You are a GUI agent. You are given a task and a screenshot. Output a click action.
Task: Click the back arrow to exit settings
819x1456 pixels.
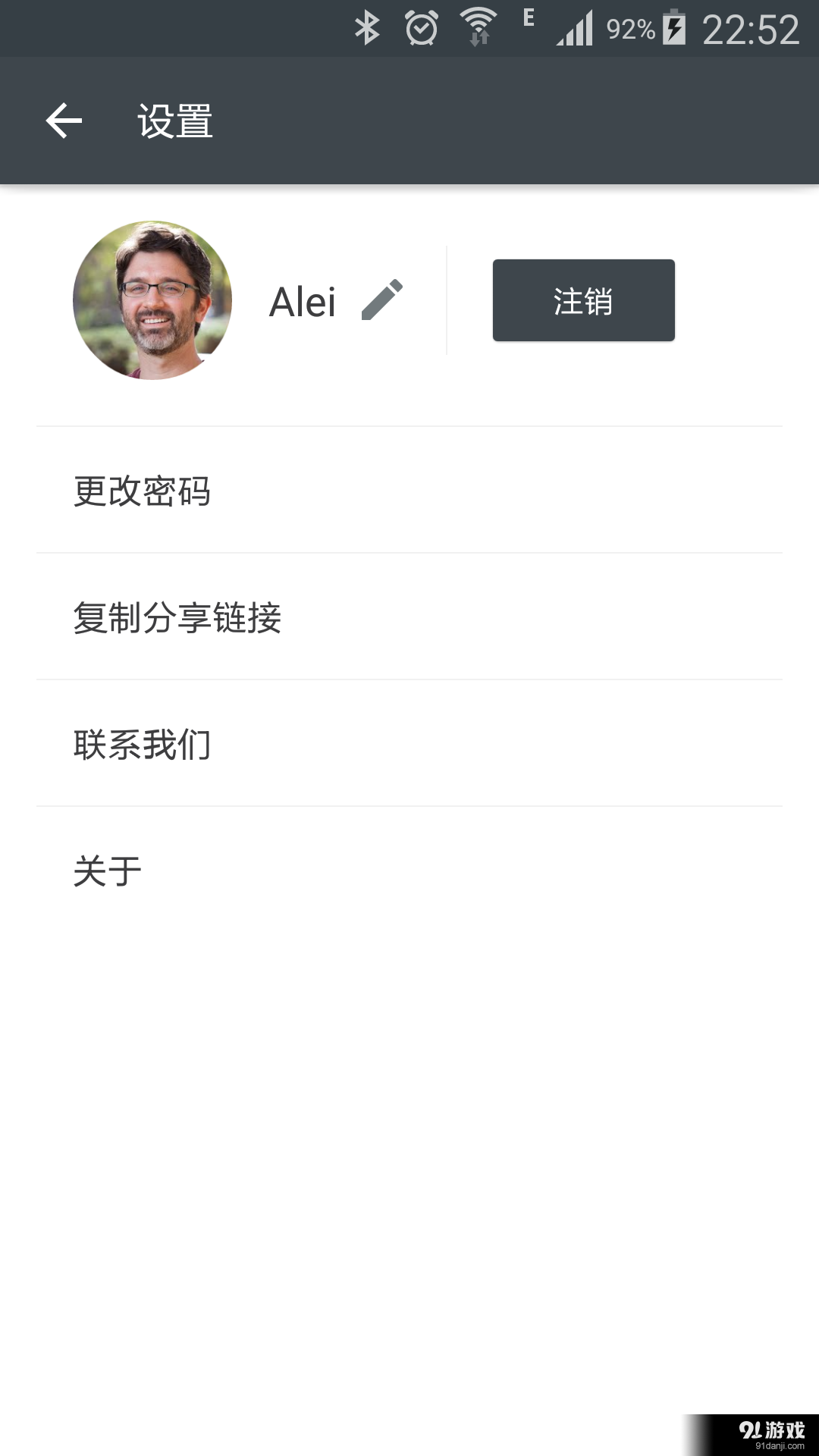click(63, 121)
